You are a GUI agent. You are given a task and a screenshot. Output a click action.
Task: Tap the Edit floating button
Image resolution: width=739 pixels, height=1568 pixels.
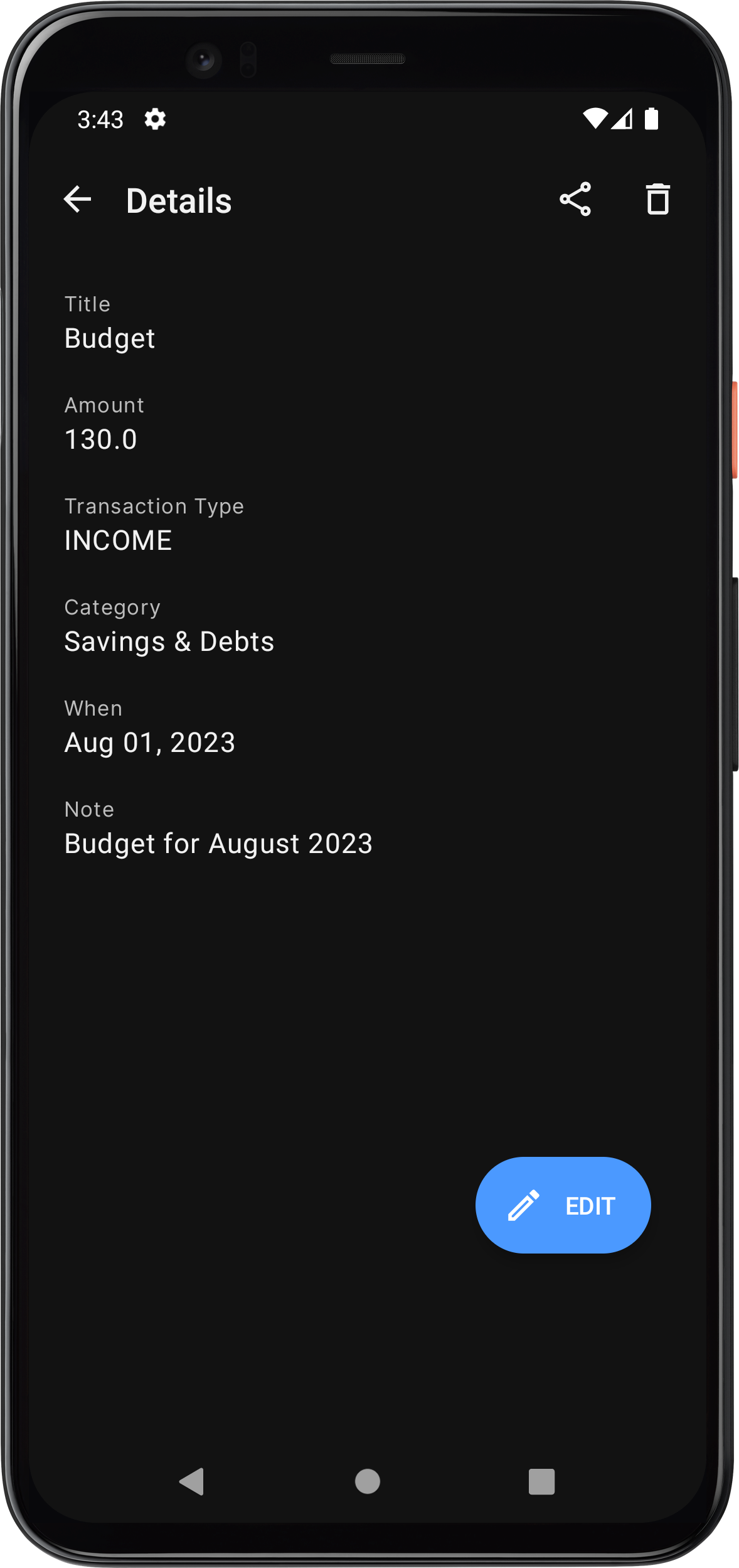[x=563, y=1205]
